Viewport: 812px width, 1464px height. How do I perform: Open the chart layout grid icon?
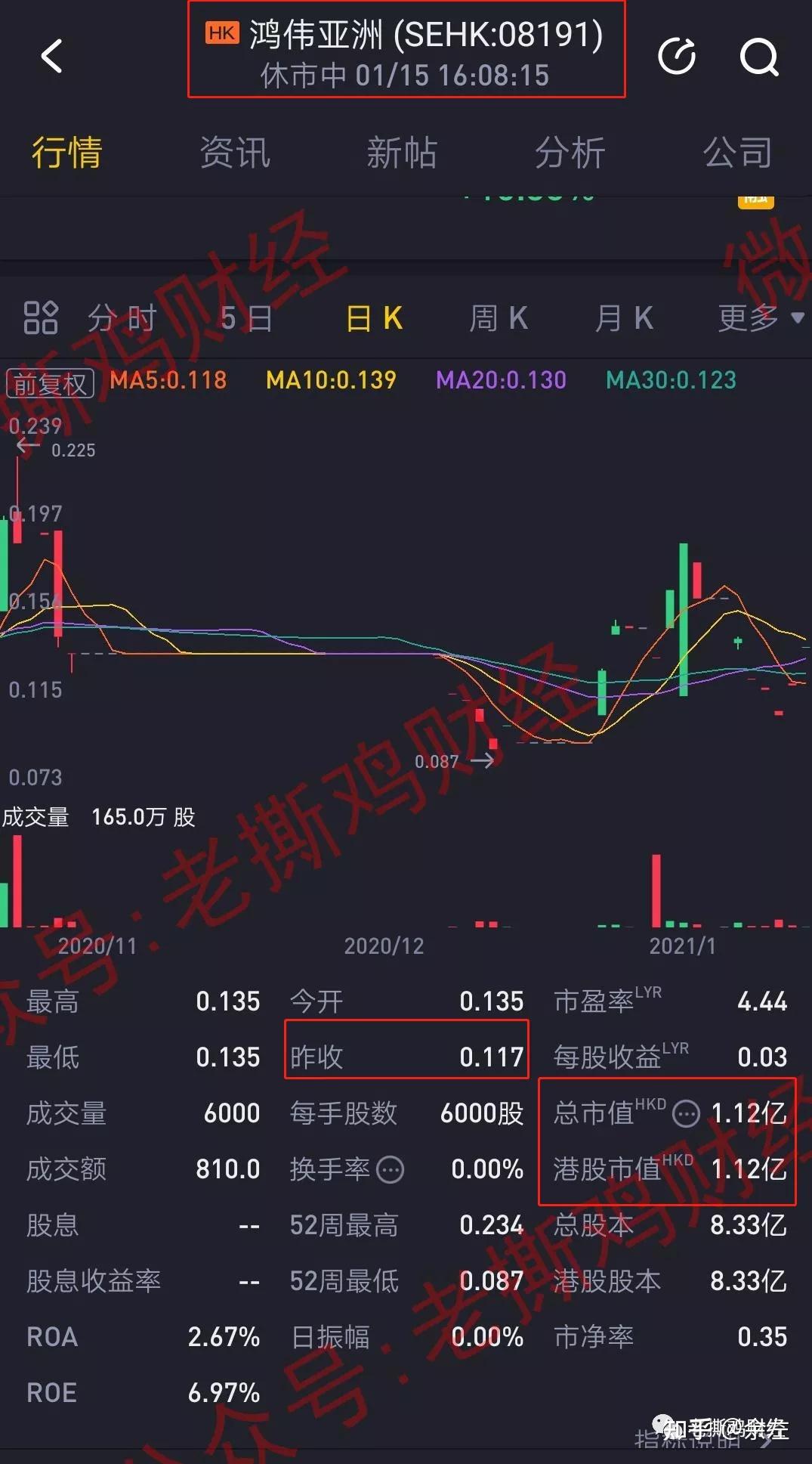(41, 318)
